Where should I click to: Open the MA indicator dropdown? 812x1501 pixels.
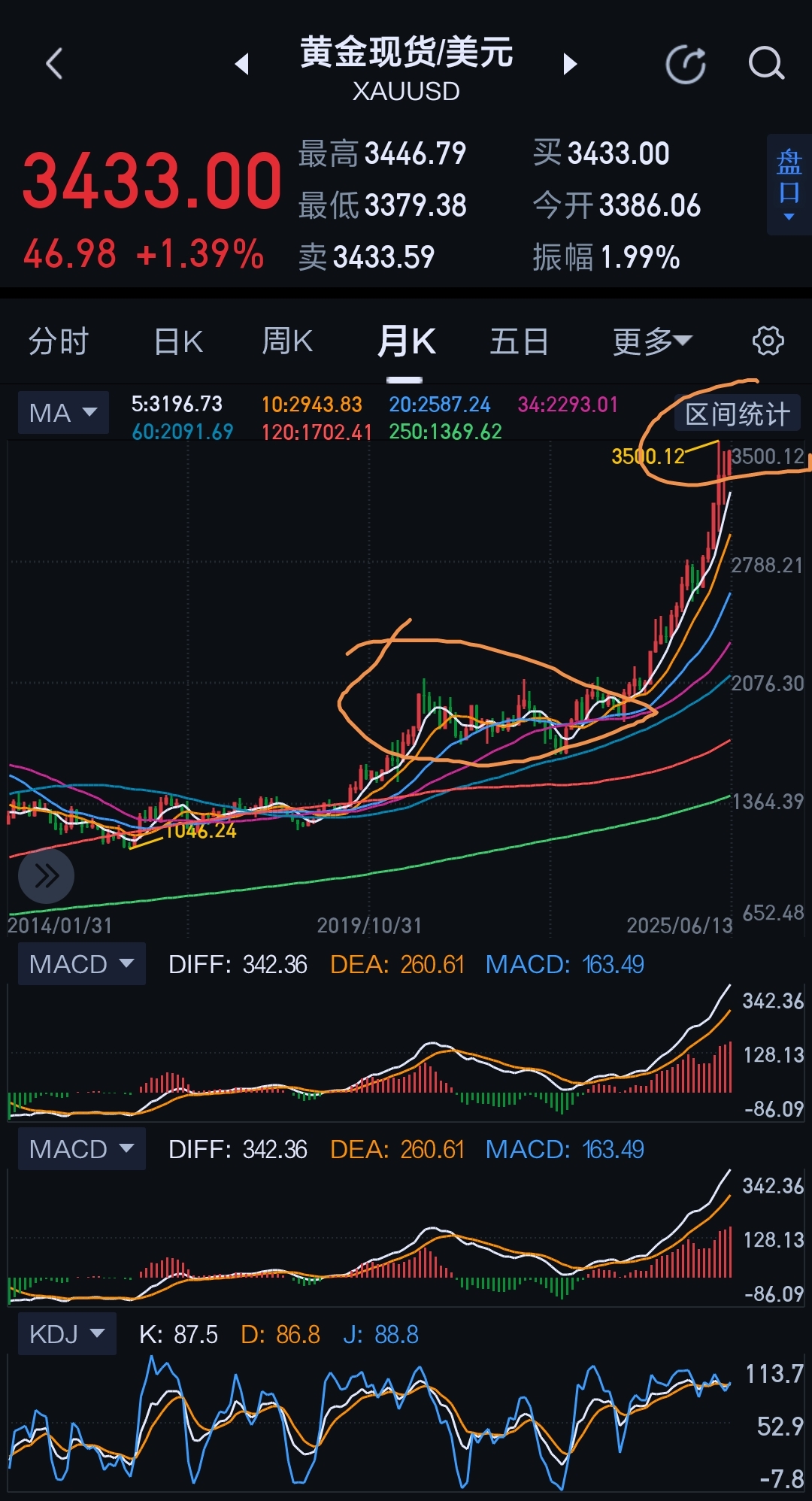[x=63, y=413]
